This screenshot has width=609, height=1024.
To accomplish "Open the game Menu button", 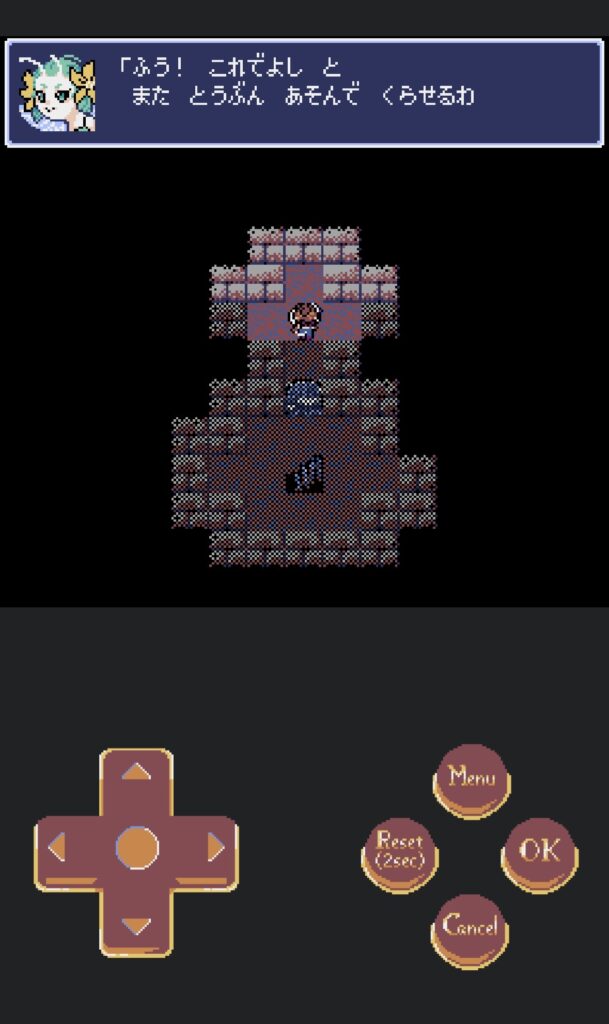I will pyautogui.click(x=471, y=776).
